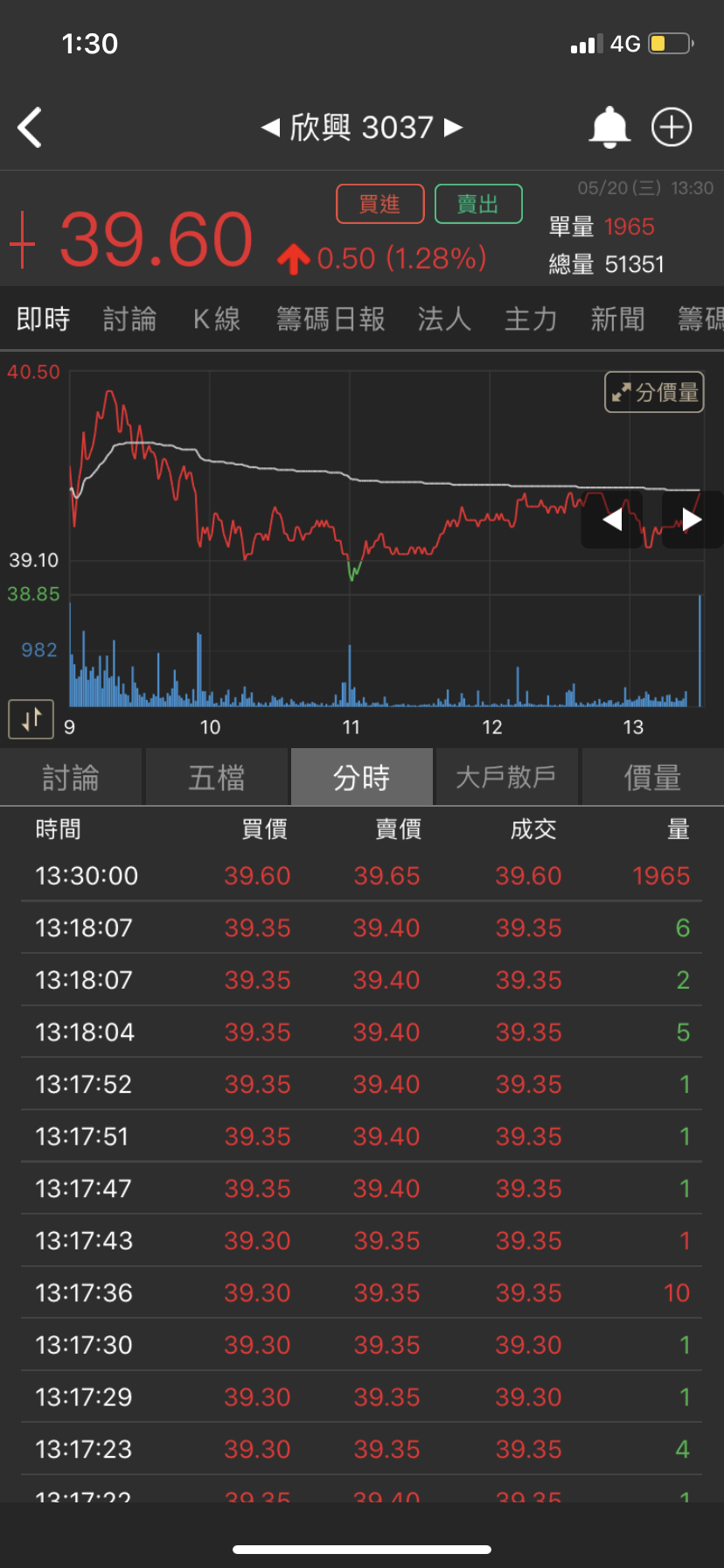Screen dimensions: 724x1568
Task: Switch to next stock using the title's right triangle
Action: pos(453,128)
